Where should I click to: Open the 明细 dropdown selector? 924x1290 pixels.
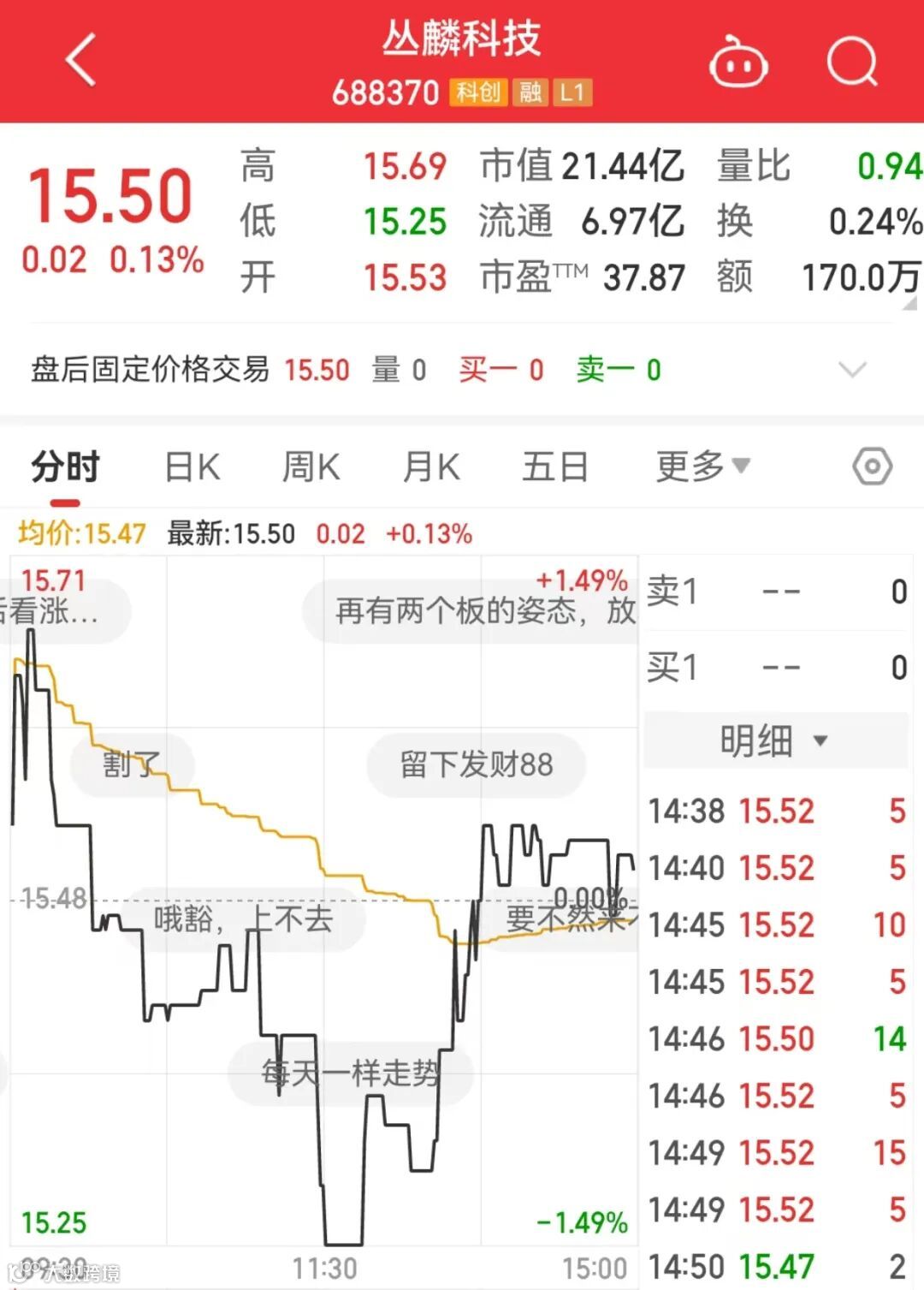pyautogui.click(x=774, y=740)
